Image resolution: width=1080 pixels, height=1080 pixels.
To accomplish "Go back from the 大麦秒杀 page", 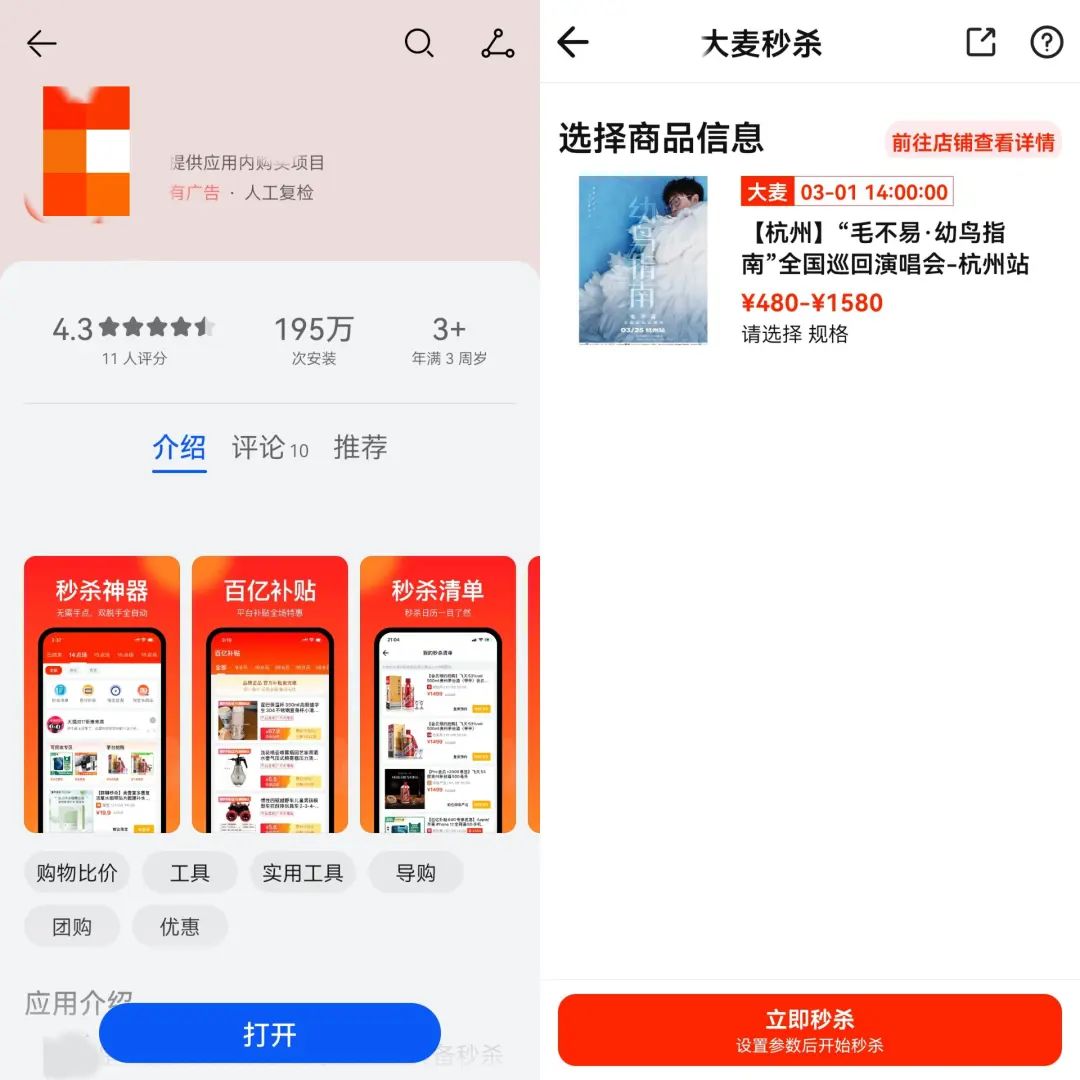I will pos(573,43).
